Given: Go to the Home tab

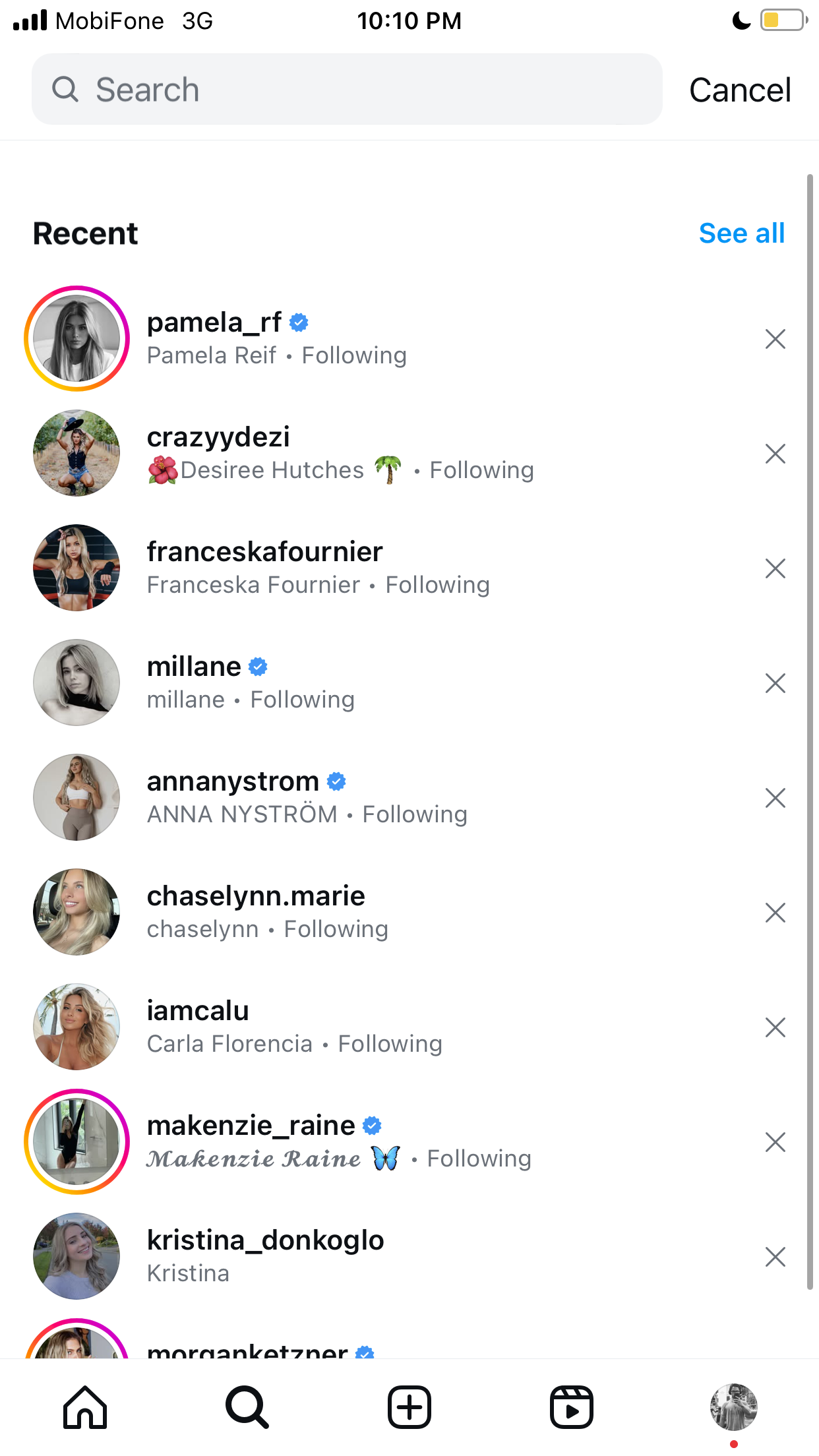Looking at the screenshot, I should 85,1407.
